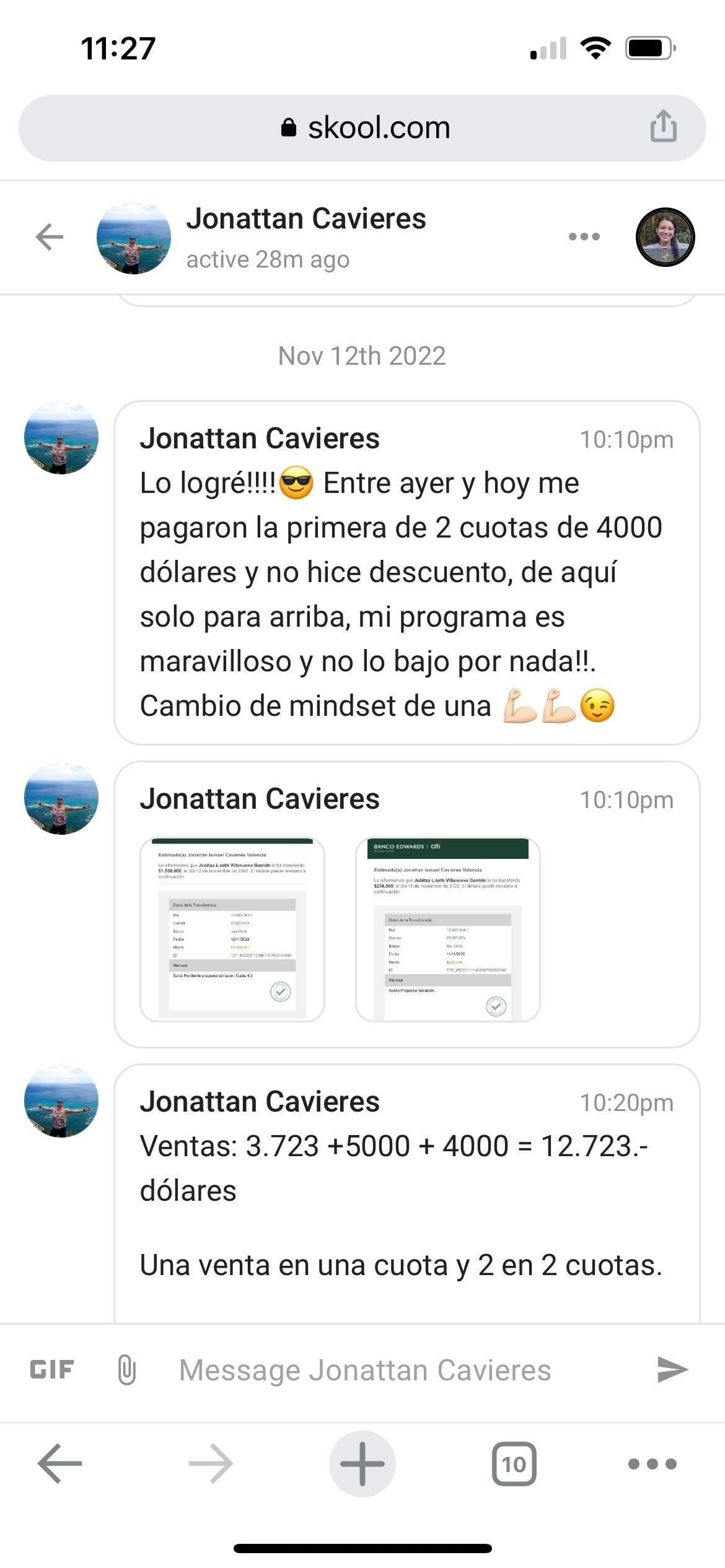Open the first bank transfer receipt image
The width and height of the screenshot is (725, 1568).
click(232, 929)
